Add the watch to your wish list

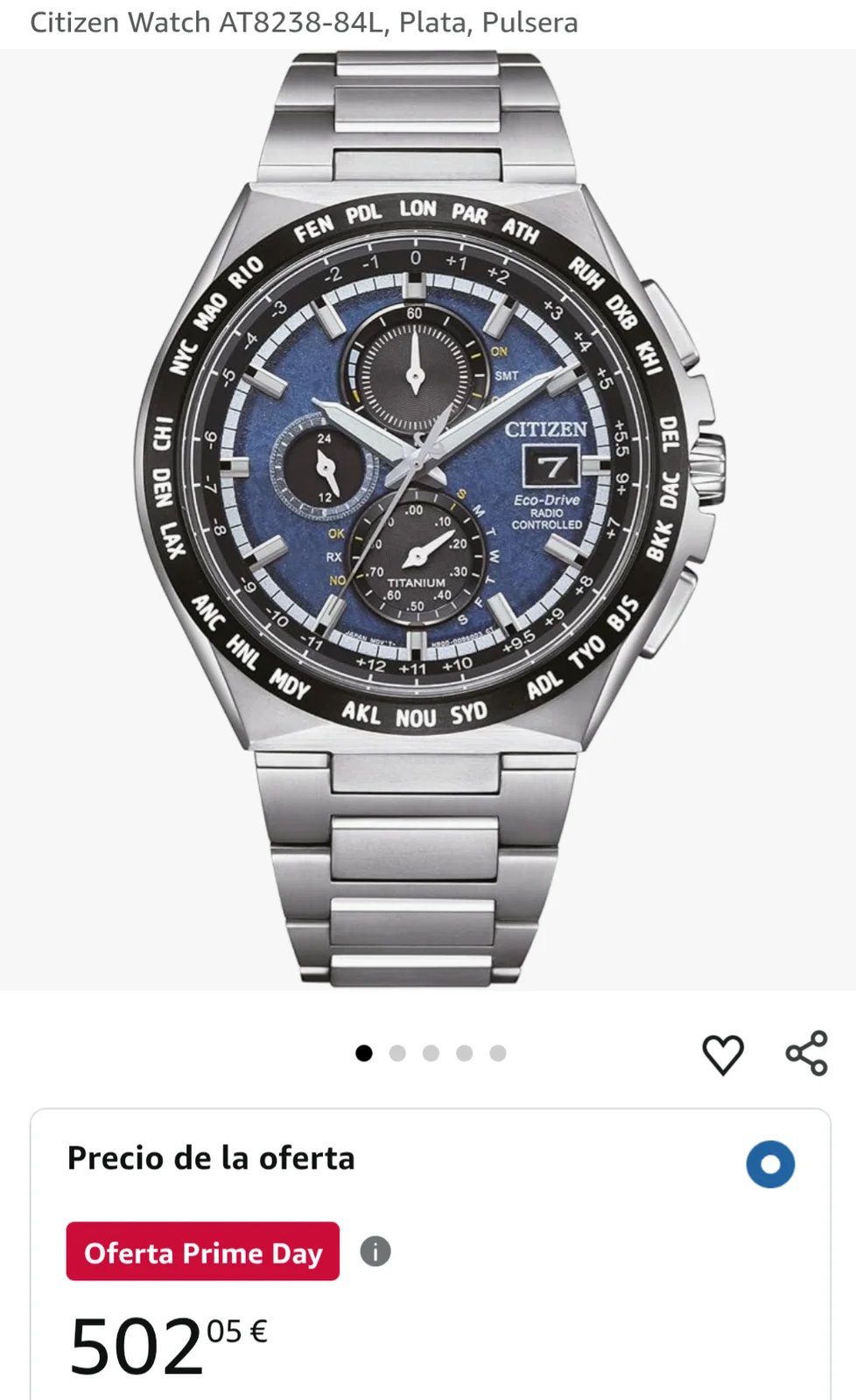(x=723, y=1053)
